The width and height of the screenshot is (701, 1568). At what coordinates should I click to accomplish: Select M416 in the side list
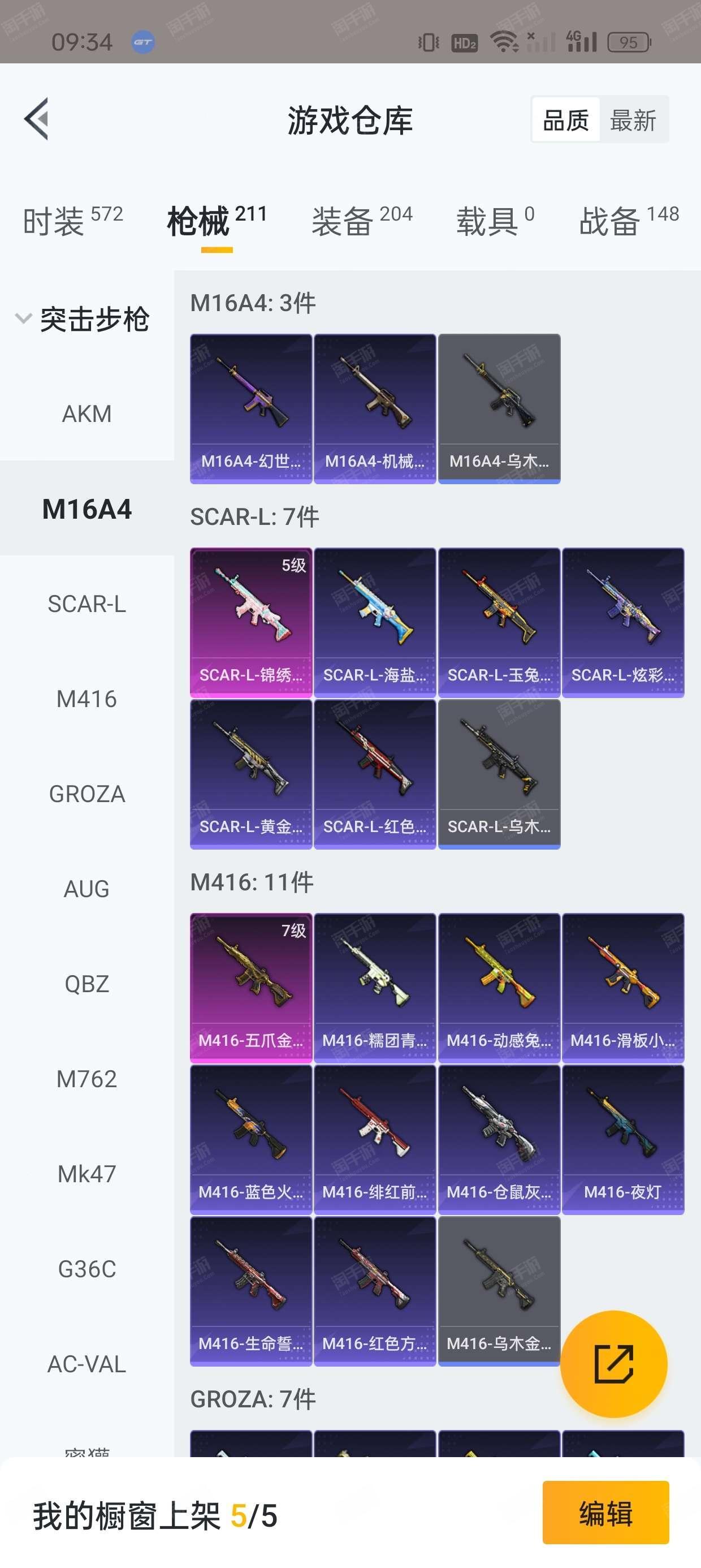click(87, 699)
